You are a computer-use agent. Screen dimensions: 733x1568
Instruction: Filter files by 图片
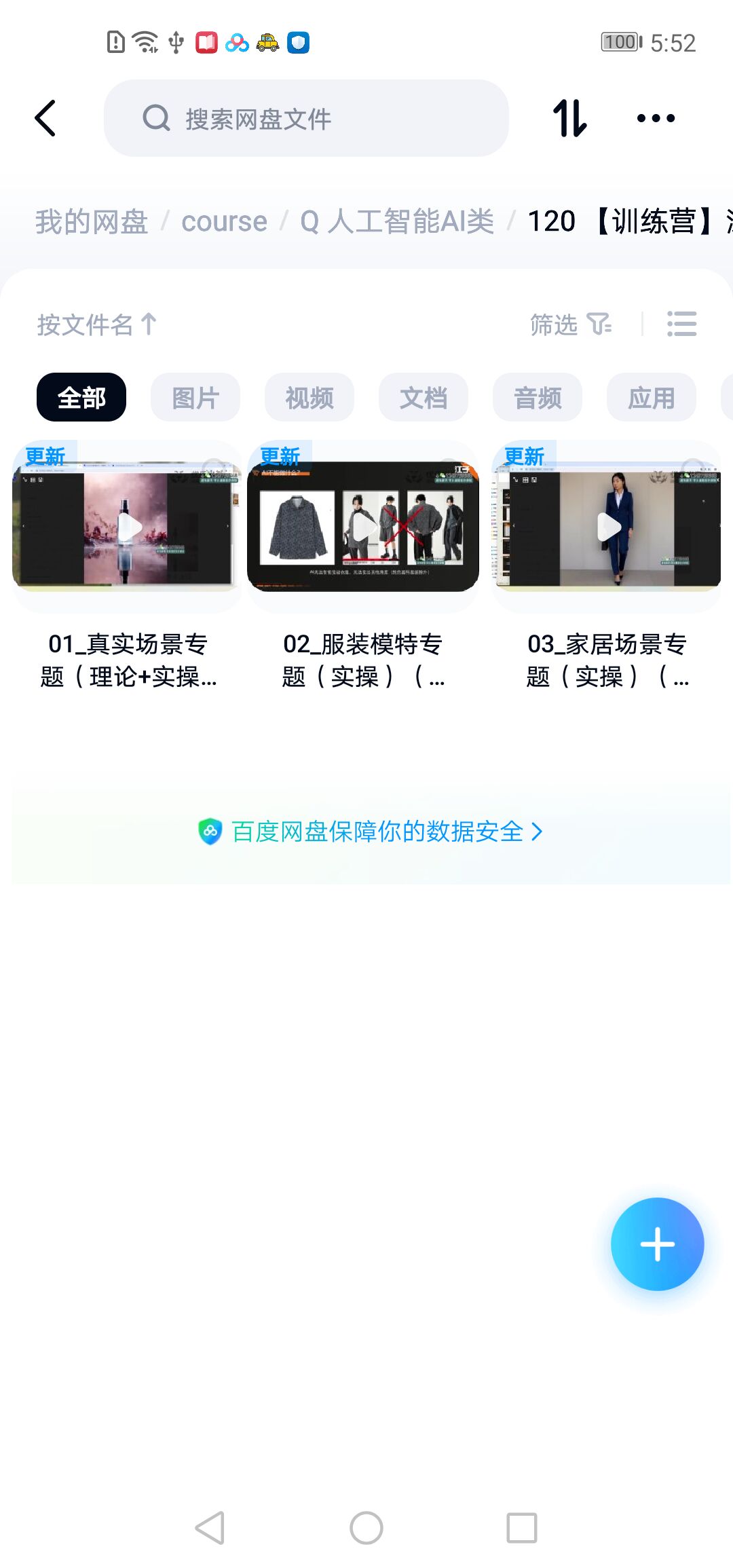click(195, 398)
